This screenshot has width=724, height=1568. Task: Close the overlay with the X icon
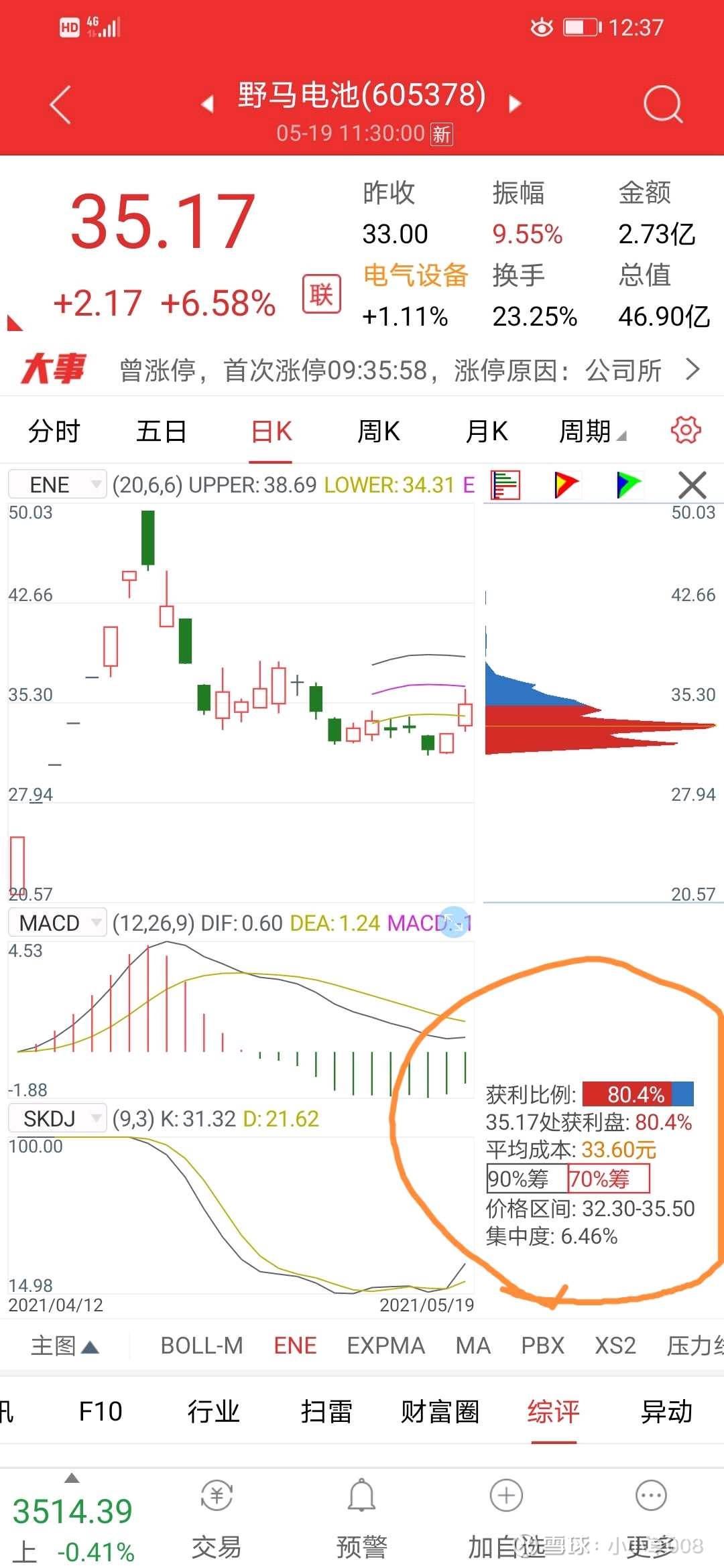click(x=692, y=484)
